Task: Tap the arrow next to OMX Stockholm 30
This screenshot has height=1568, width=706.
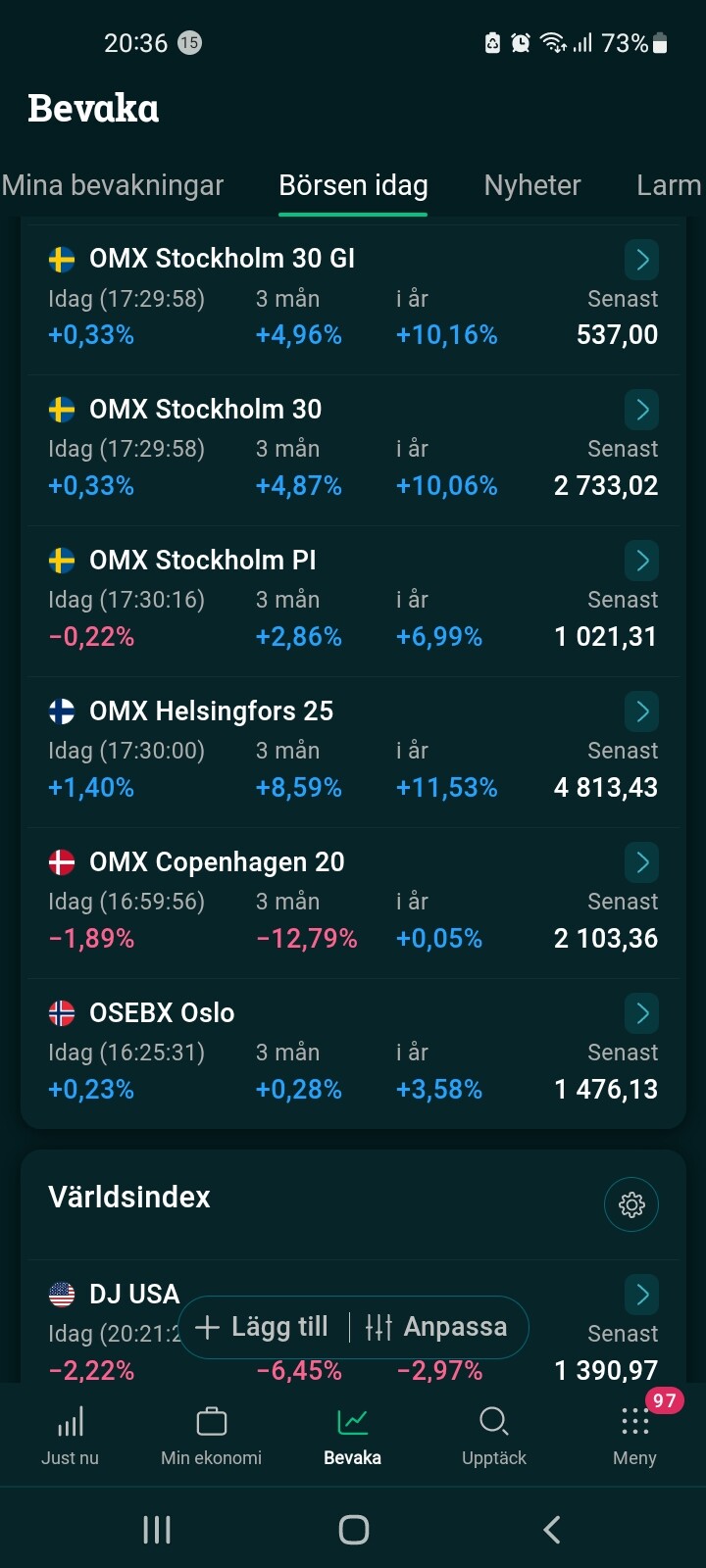Action: click(641, 410)
